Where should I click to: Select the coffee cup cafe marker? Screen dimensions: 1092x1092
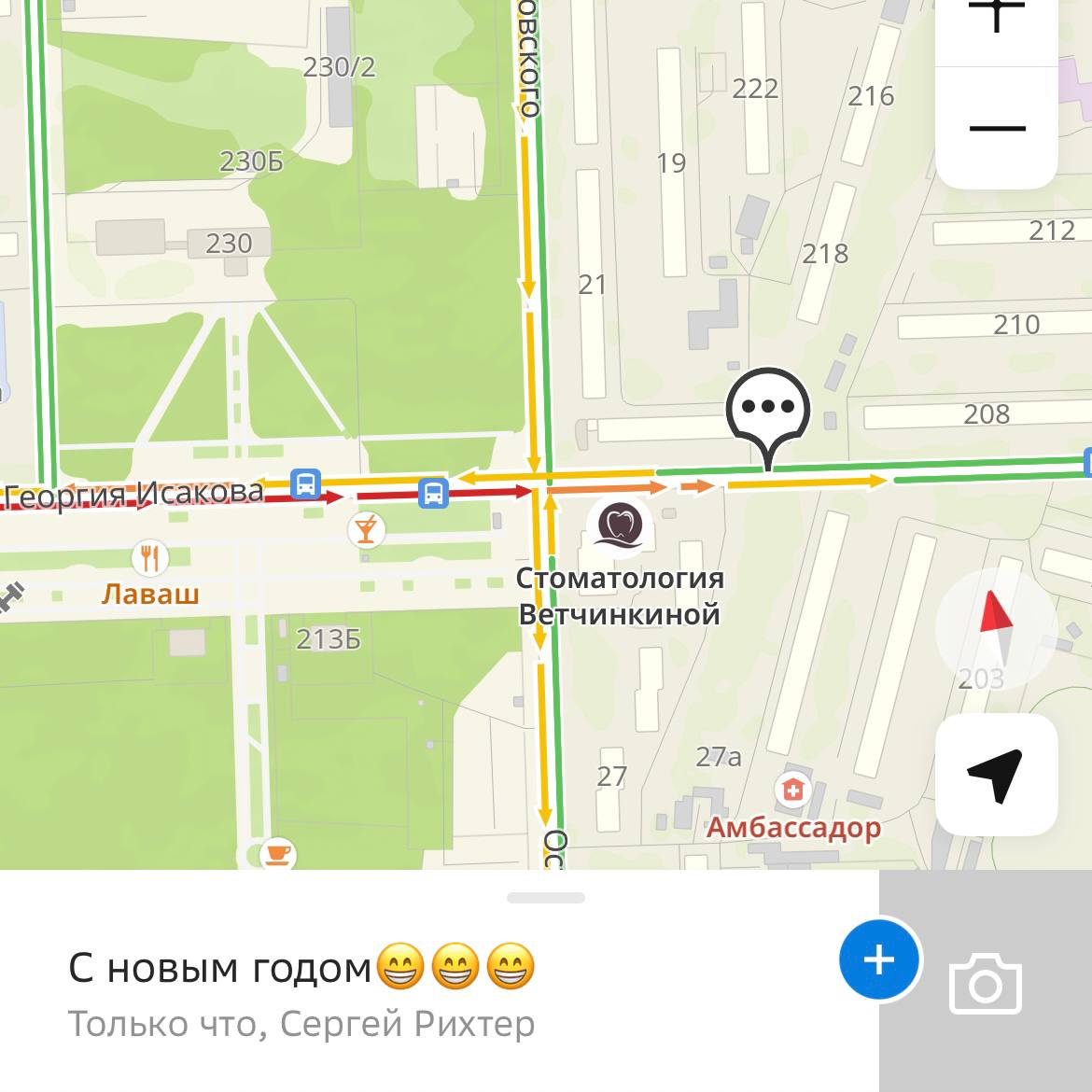tap(277, 852)
